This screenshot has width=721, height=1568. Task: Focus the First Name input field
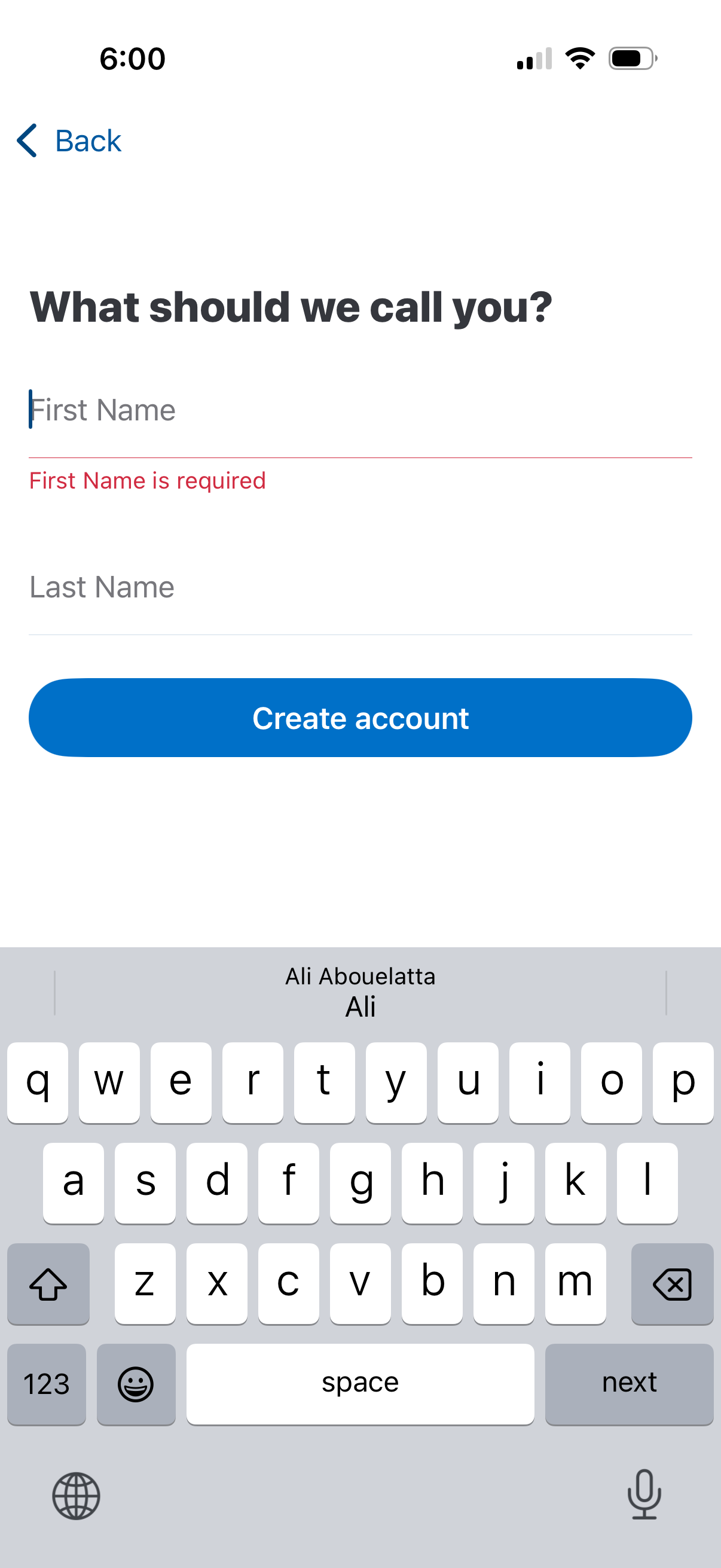[360, 409]
